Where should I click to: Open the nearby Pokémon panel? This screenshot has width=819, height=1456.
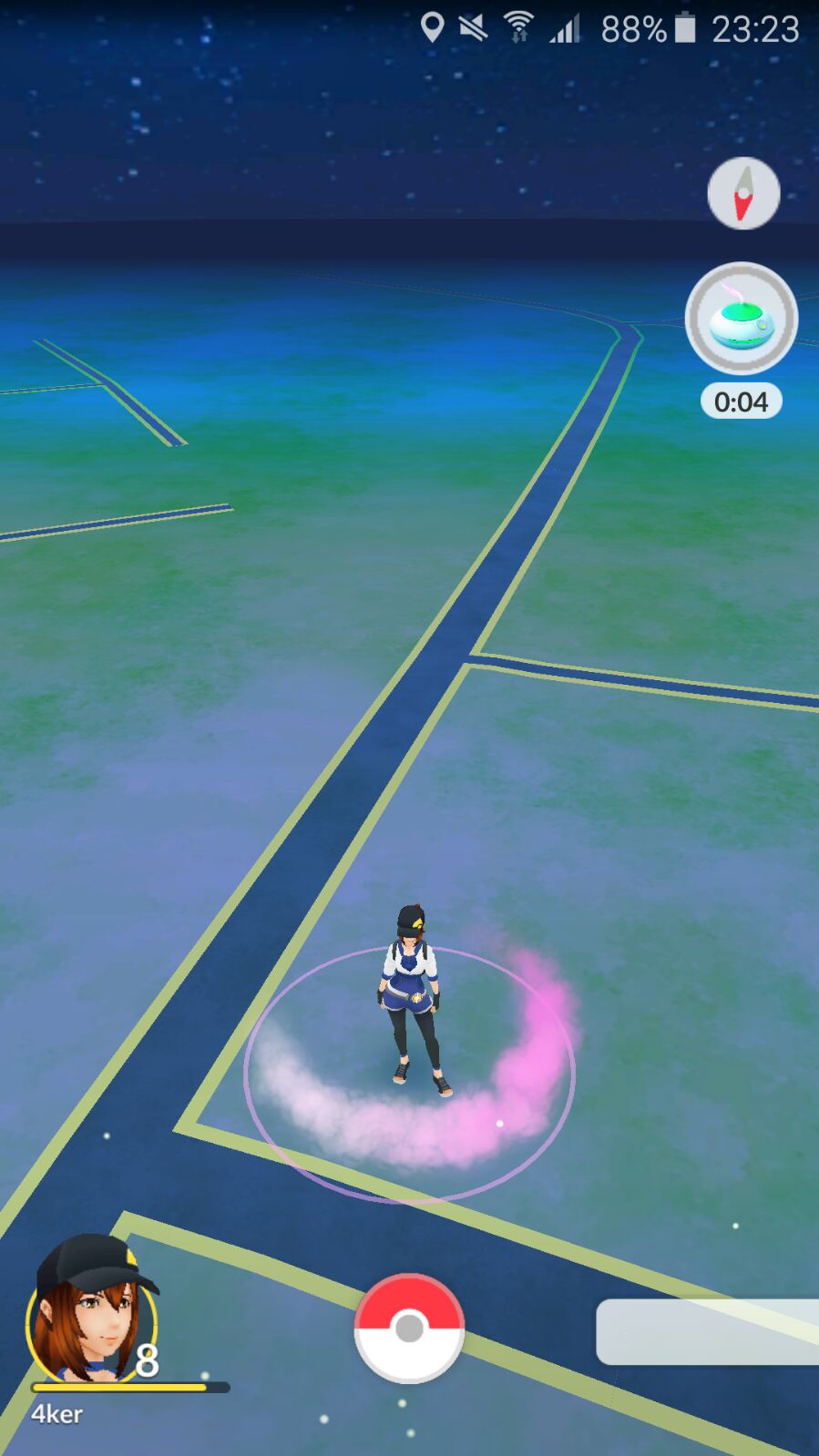[708, 1331]
